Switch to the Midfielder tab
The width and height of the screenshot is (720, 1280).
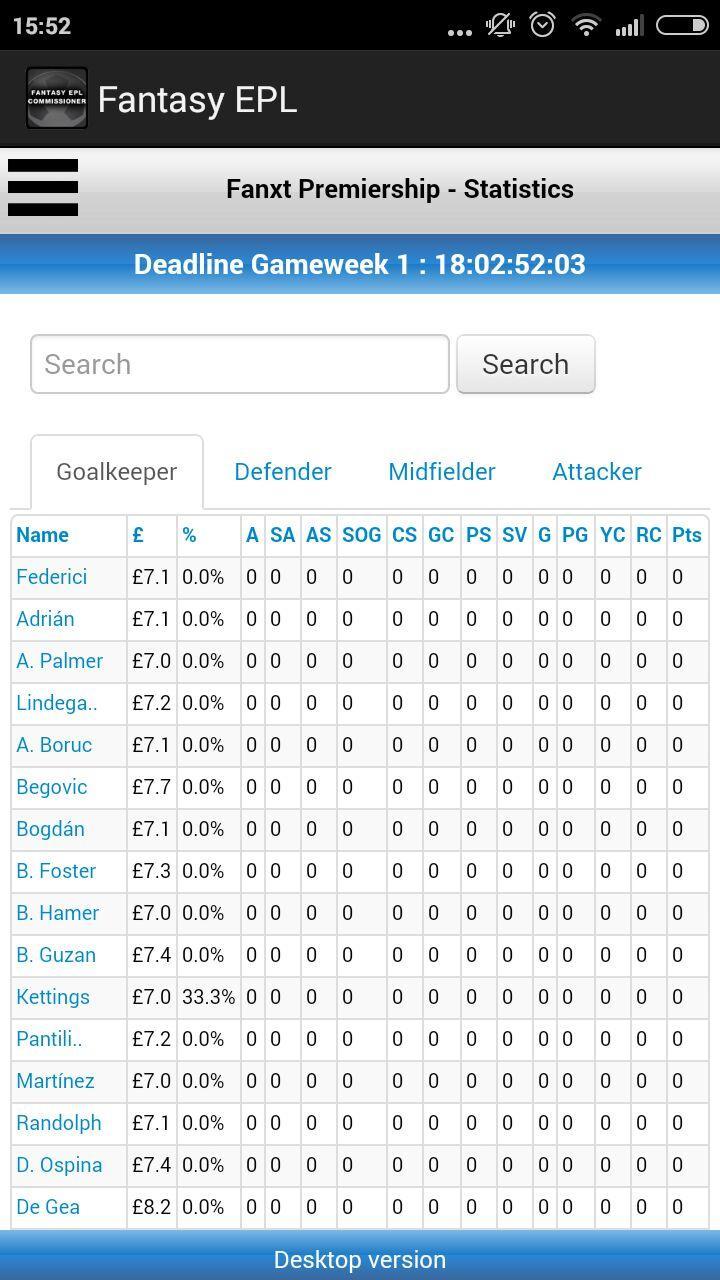click(441, 471)
